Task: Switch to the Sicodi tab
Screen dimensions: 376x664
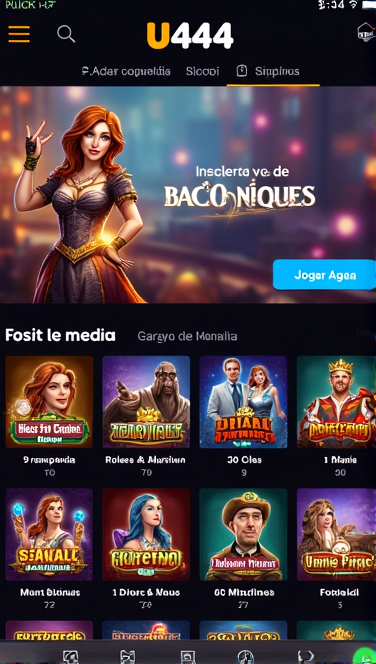Action: pyautogui.click(x=202, y=71)
